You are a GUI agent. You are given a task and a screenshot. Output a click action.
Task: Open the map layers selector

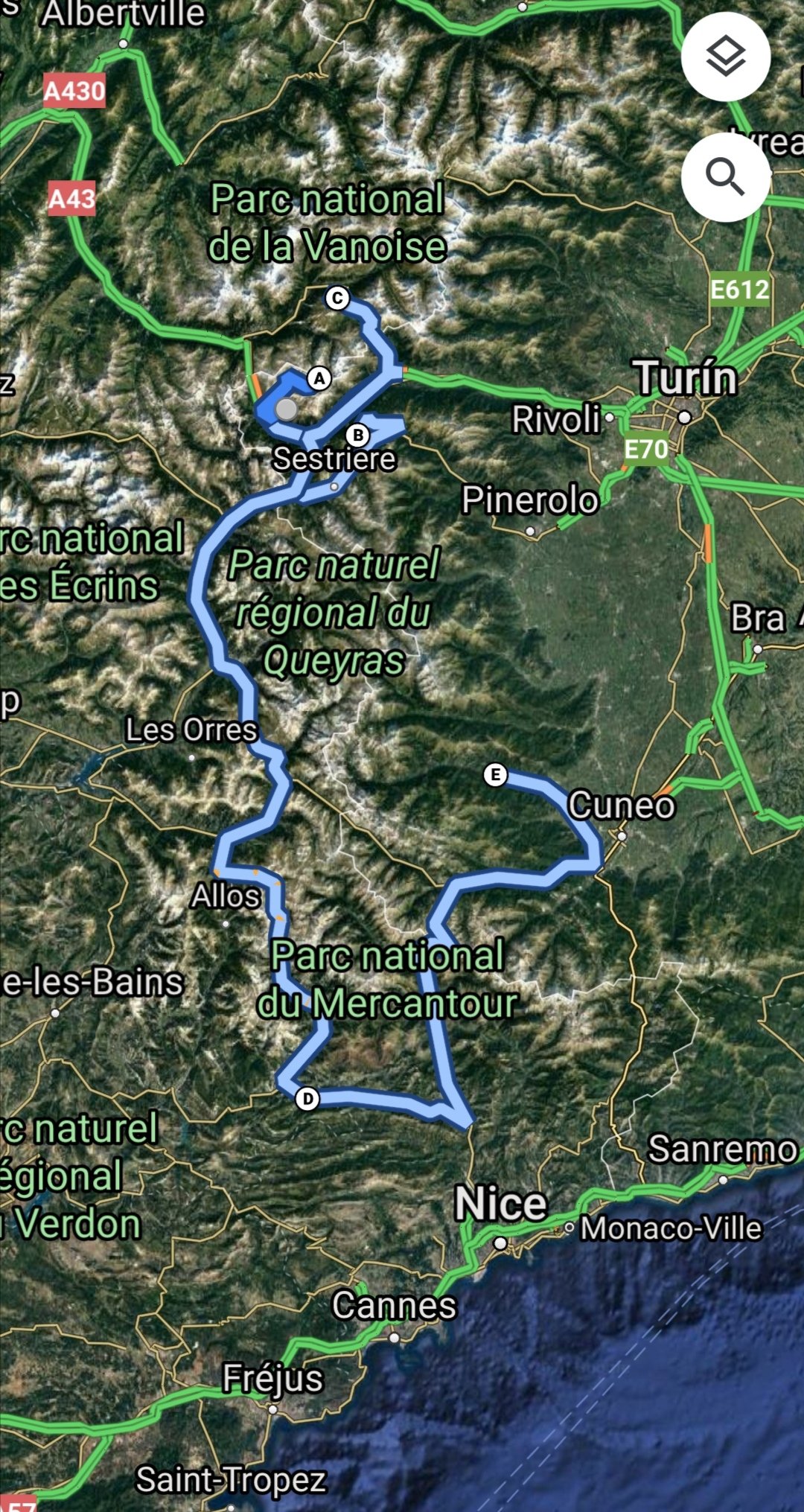click(x=725, y=57)
